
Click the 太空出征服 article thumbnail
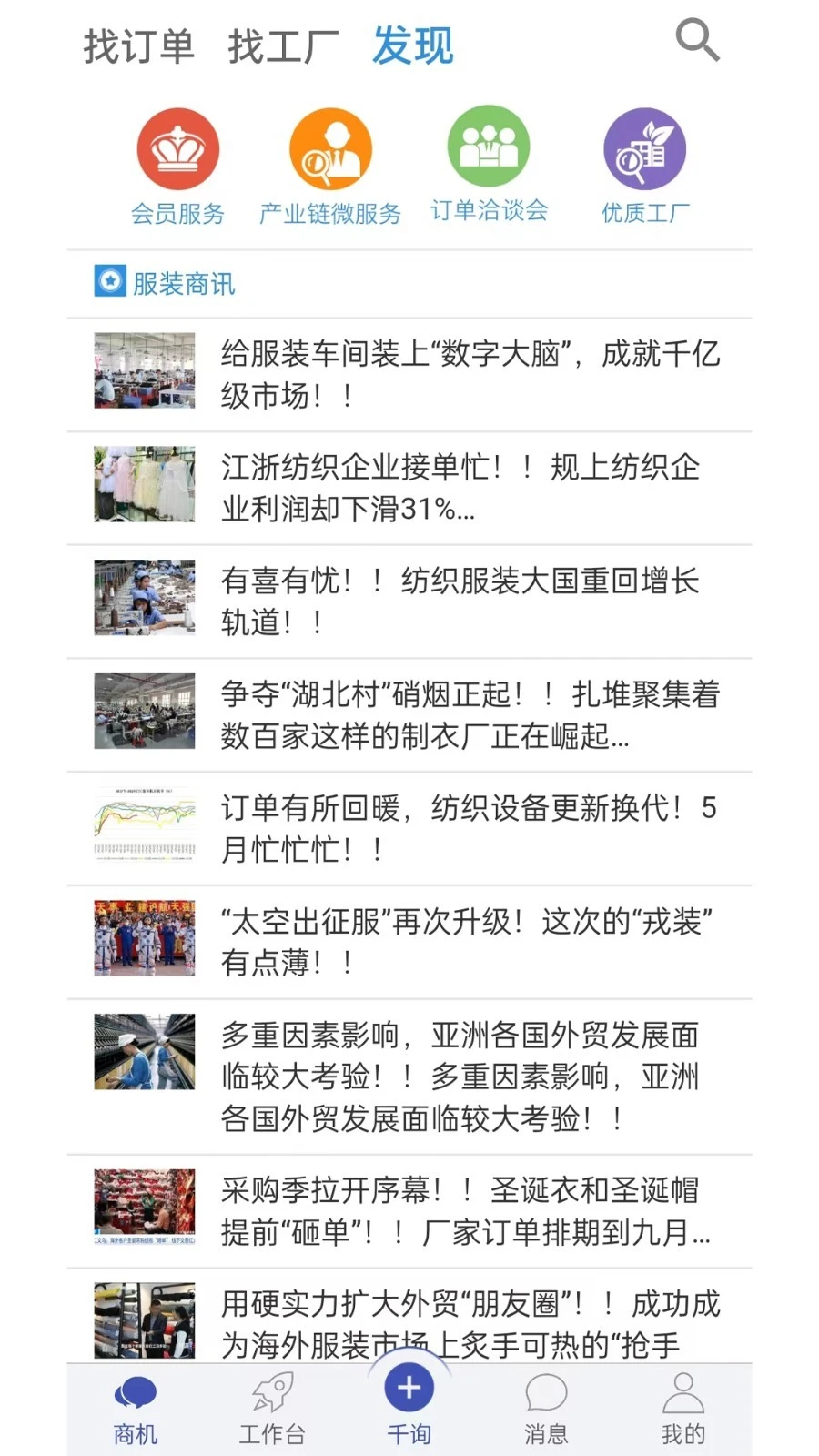pyautogui.click(x=144, y=937)
